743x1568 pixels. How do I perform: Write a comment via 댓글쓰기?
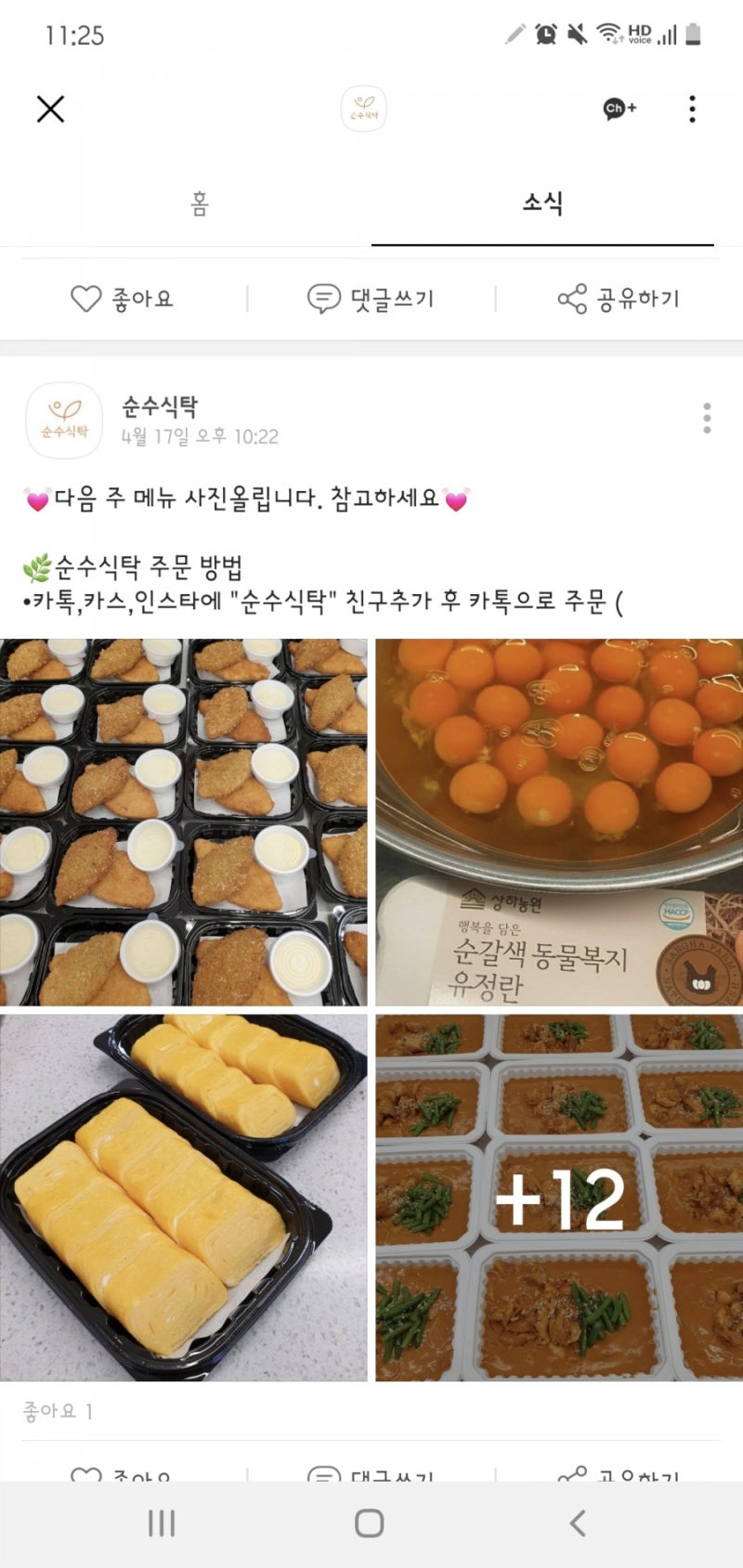(371, 299)
